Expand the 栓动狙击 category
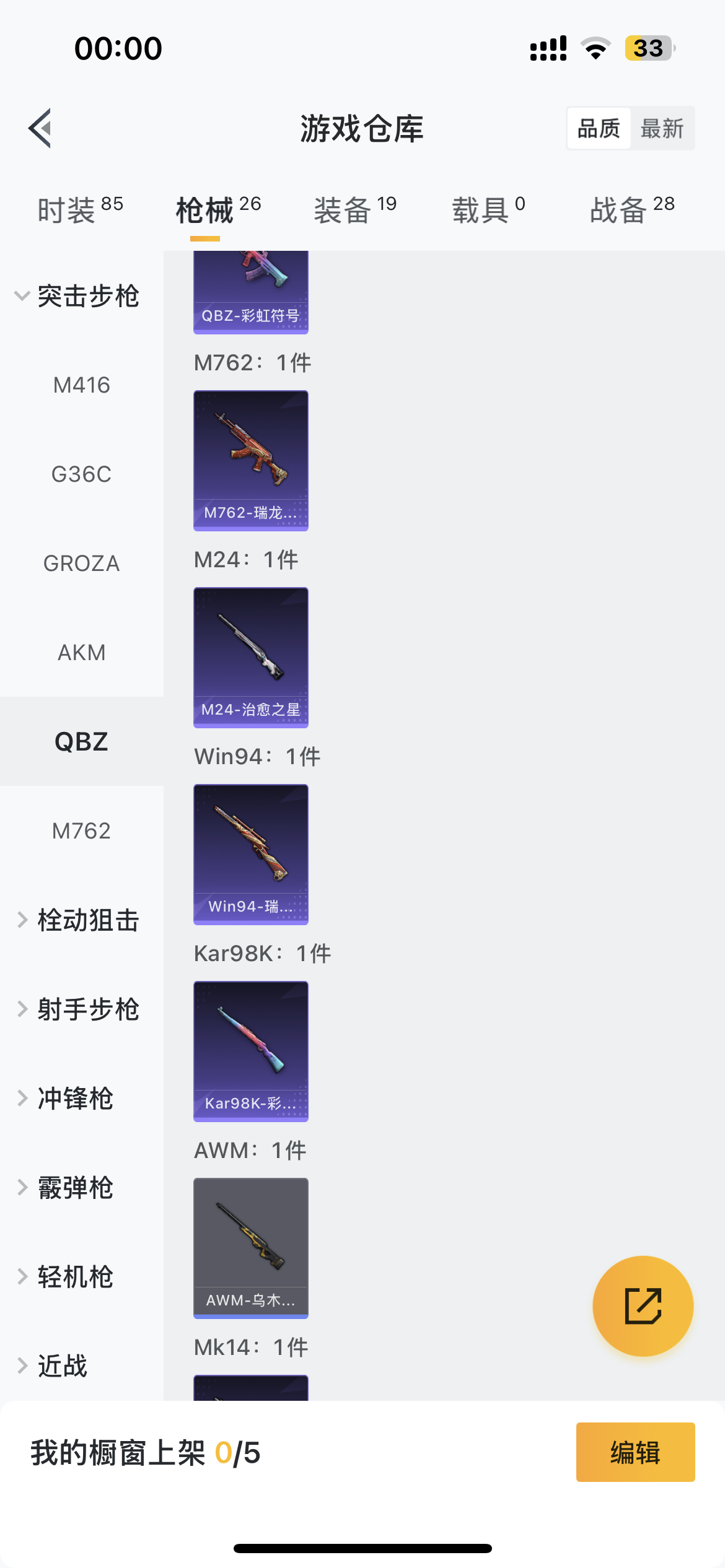This screenshot has width=725, height=1568. (x=77, y=920)
